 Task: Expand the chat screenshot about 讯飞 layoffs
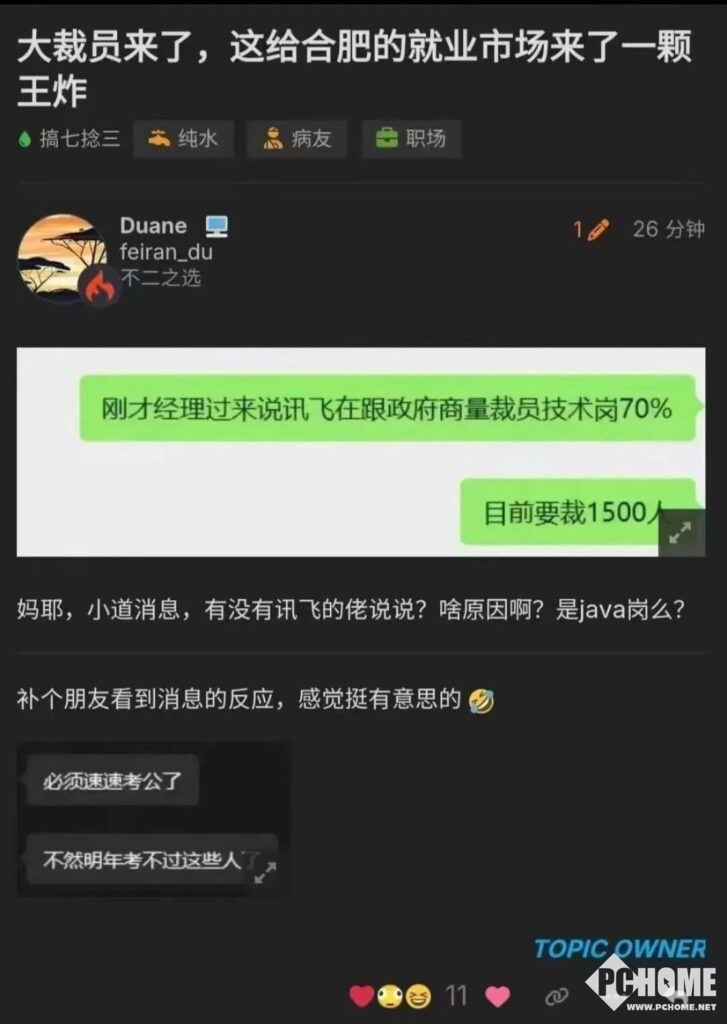tap(680, 532)
